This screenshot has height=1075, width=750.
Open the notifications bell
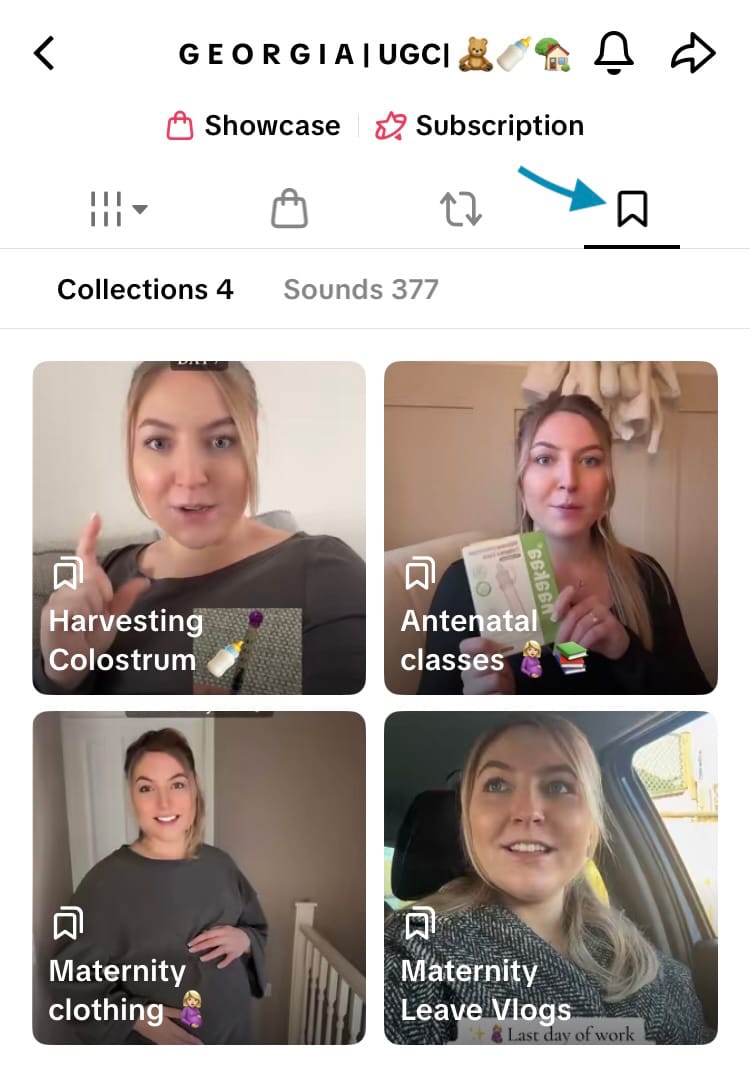pyautogui.click(x=614, y=53)
